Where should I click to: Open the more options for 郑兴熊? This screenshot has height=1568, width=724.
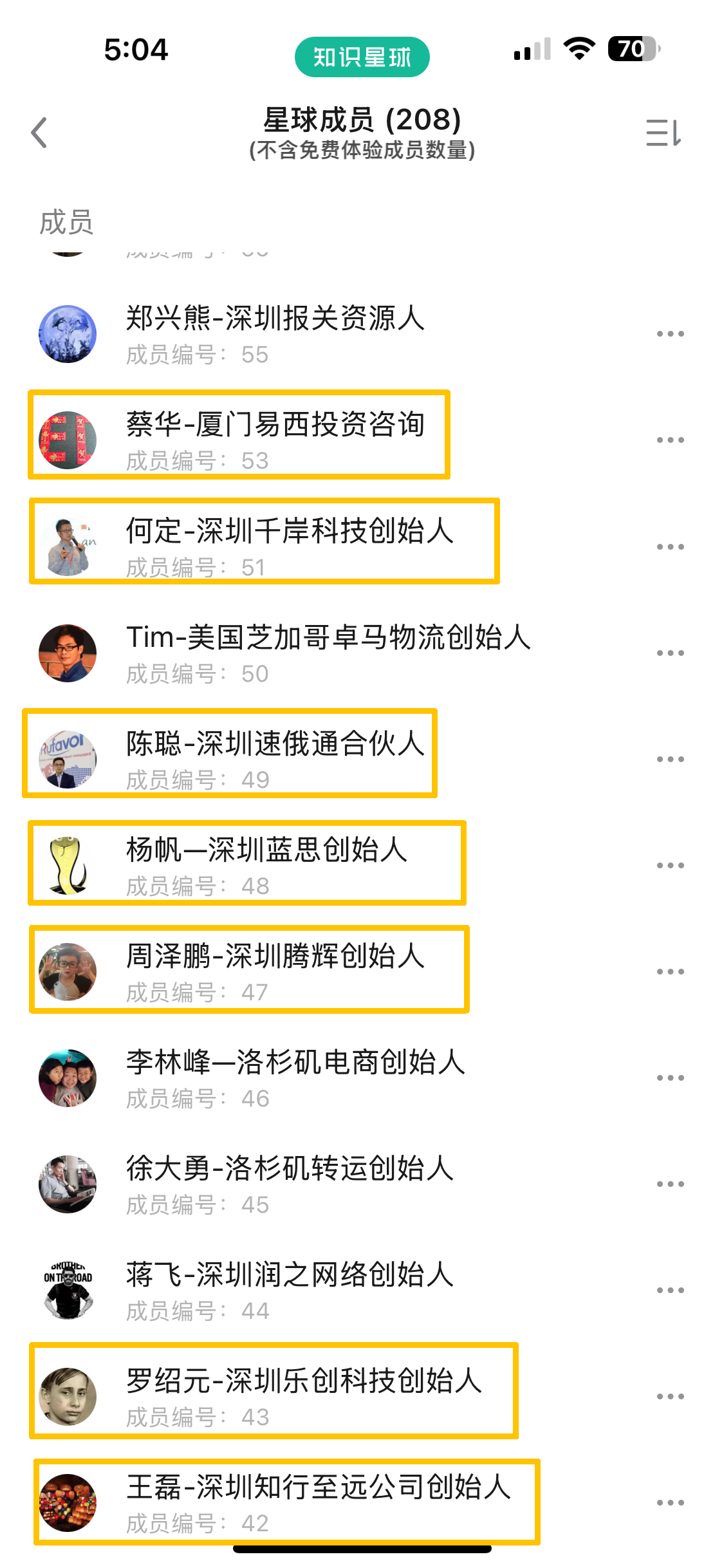[x=669, y=334]
